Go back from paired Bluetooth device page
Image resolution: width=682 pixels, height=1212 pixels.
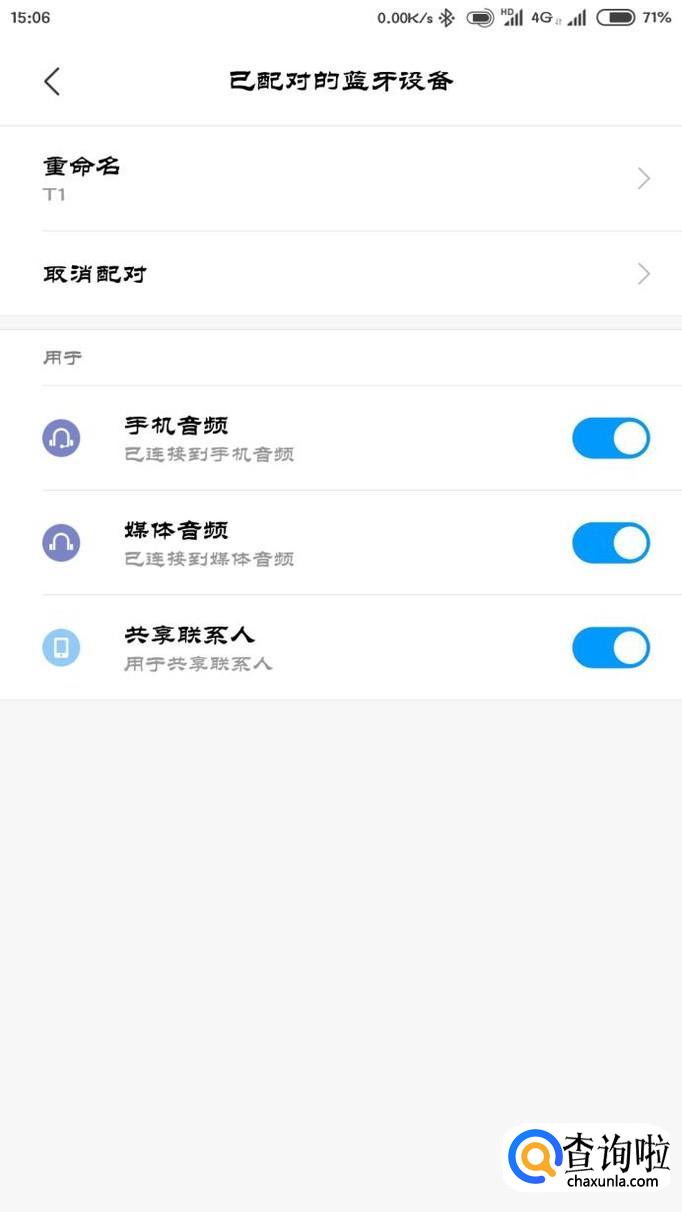[52, 81]
